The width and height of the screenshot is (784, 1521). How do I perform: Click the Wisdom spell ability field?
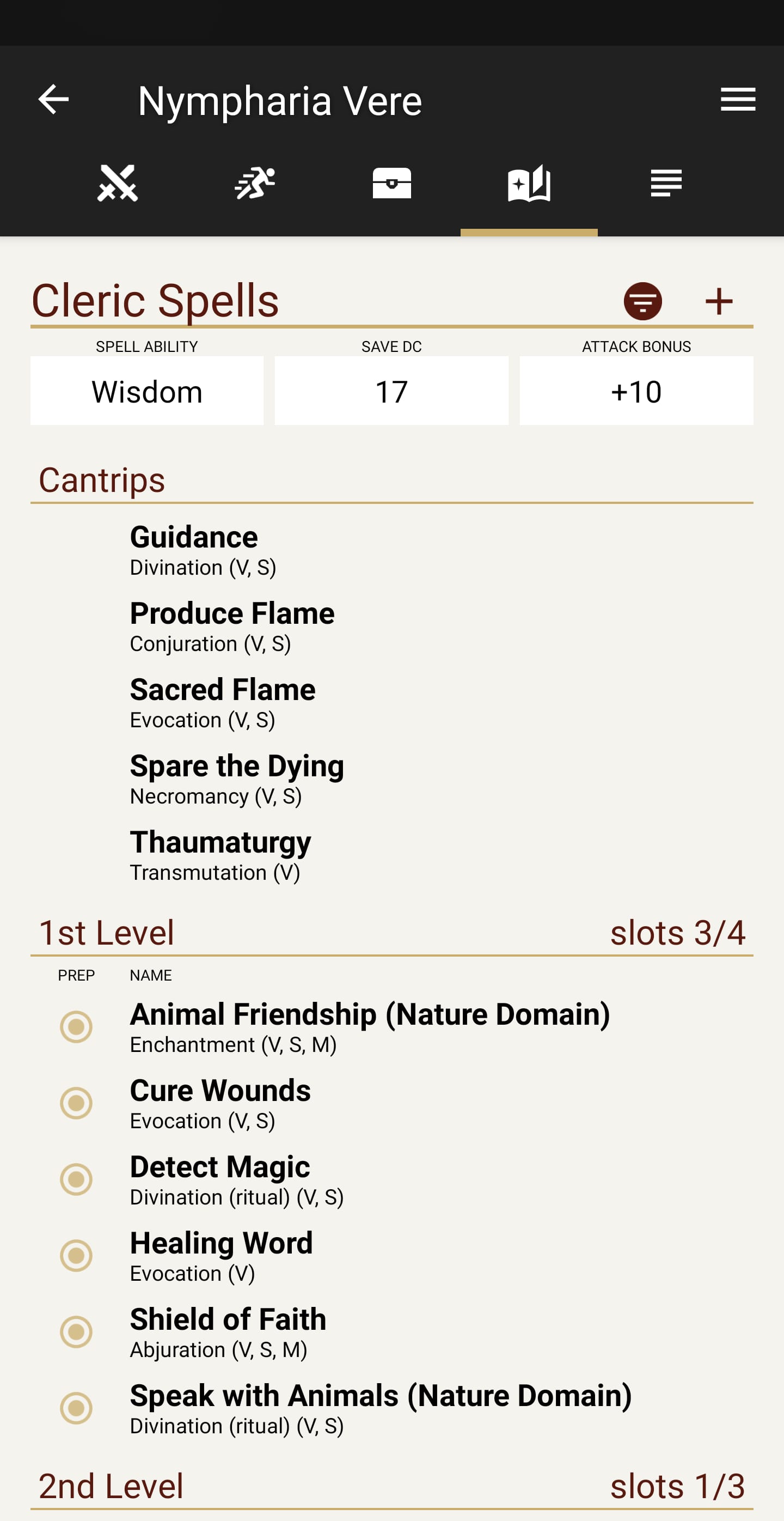click(146, 390)
